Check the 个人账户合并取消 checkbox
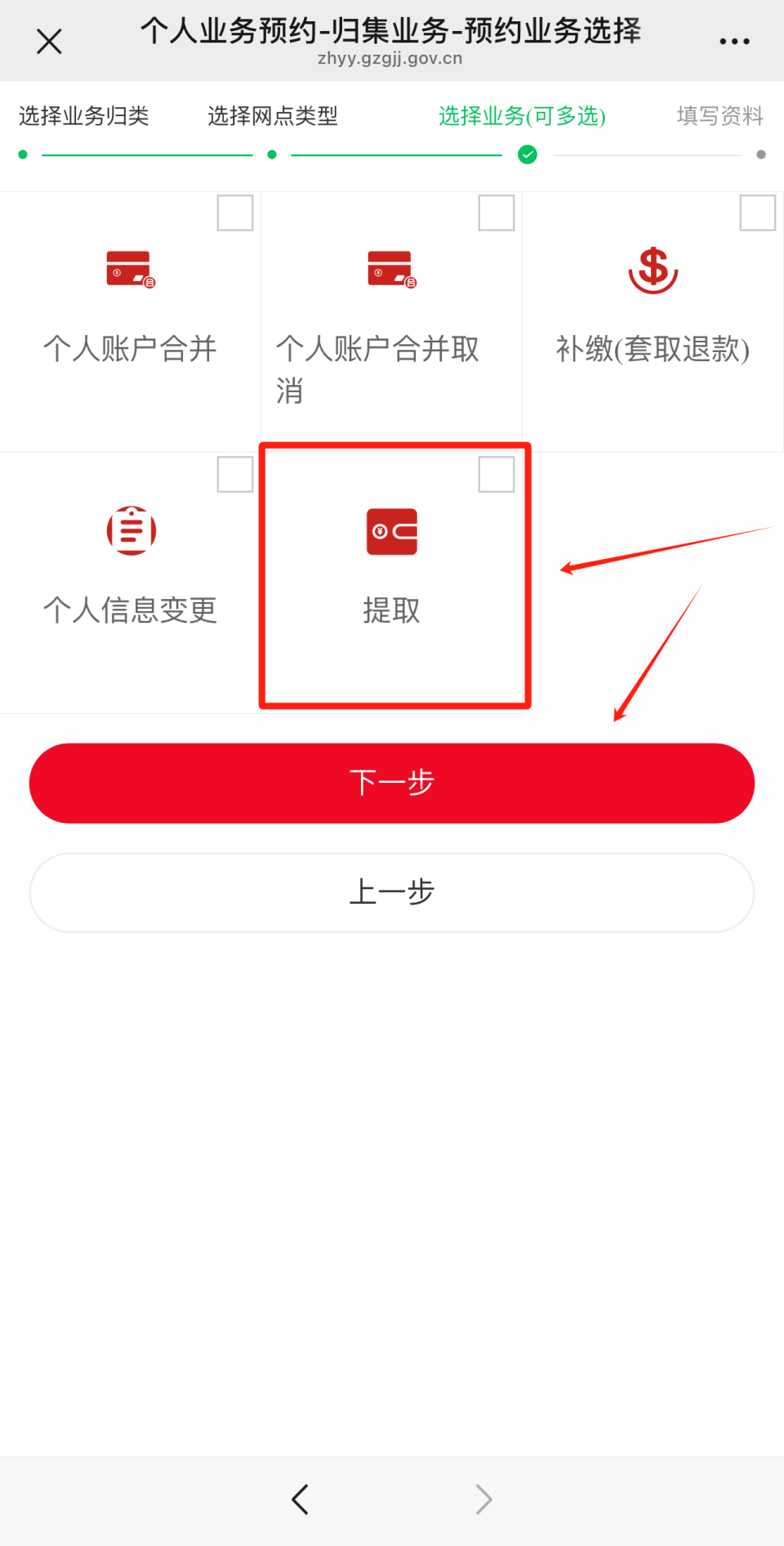Viewport: 784px width, 1546px height. pos(497,213)
